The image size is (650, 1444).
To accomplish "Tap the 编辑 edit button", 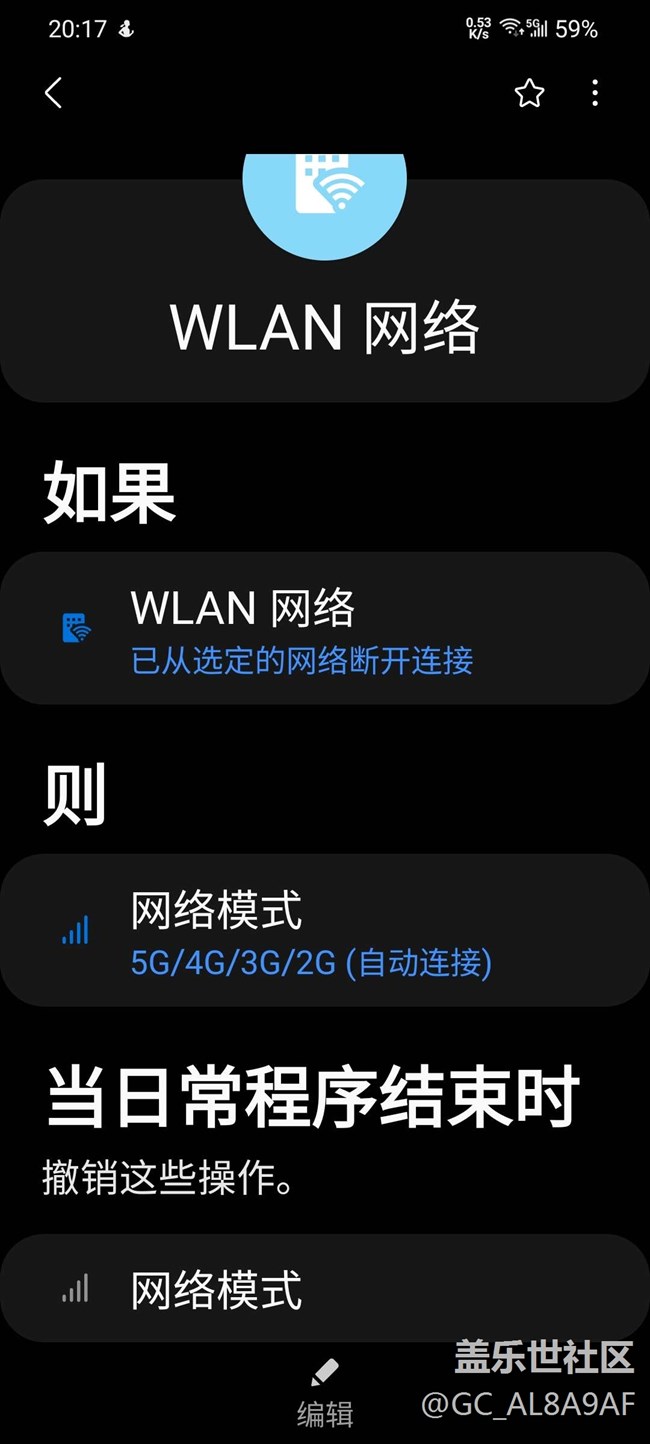I will point(325,1392).
